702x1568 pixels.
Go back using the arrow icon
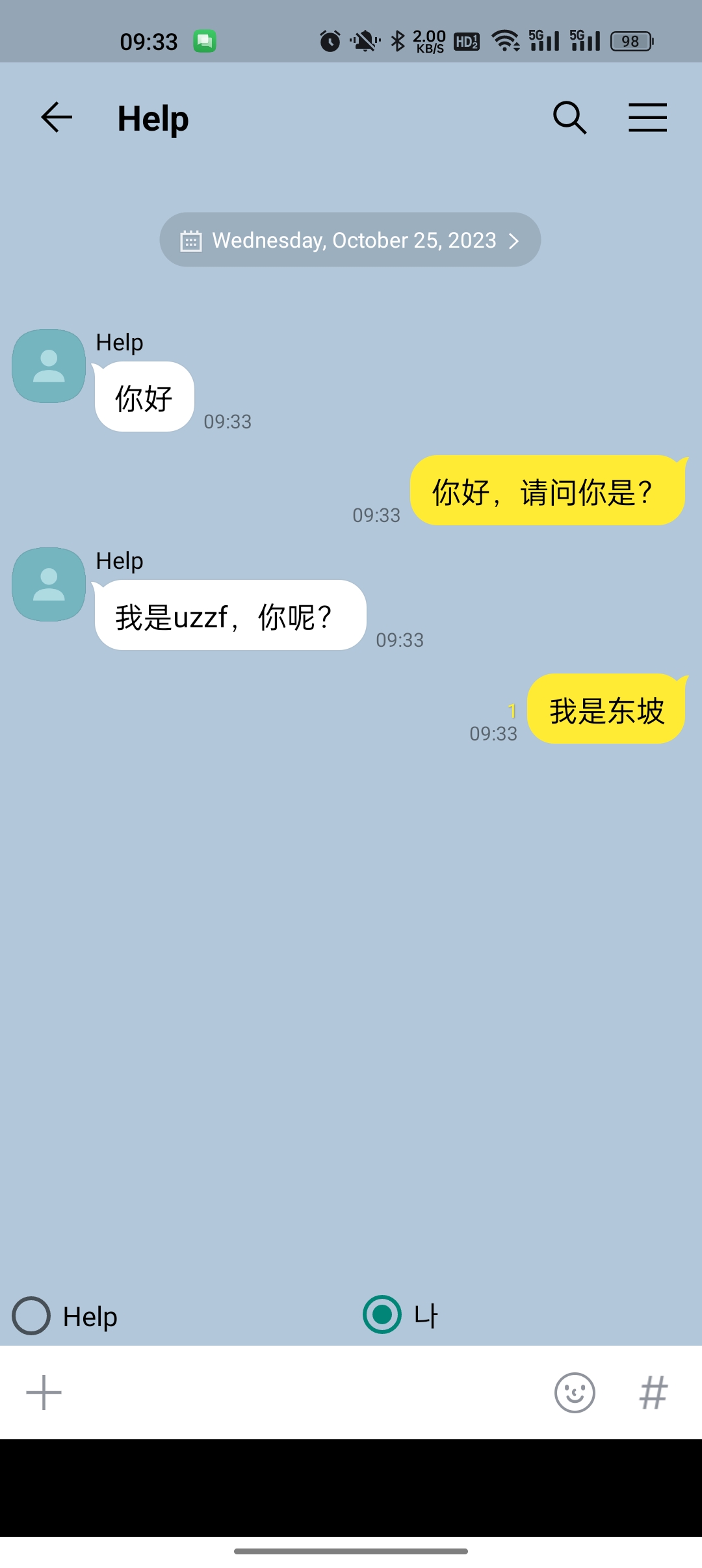point(56,118)
